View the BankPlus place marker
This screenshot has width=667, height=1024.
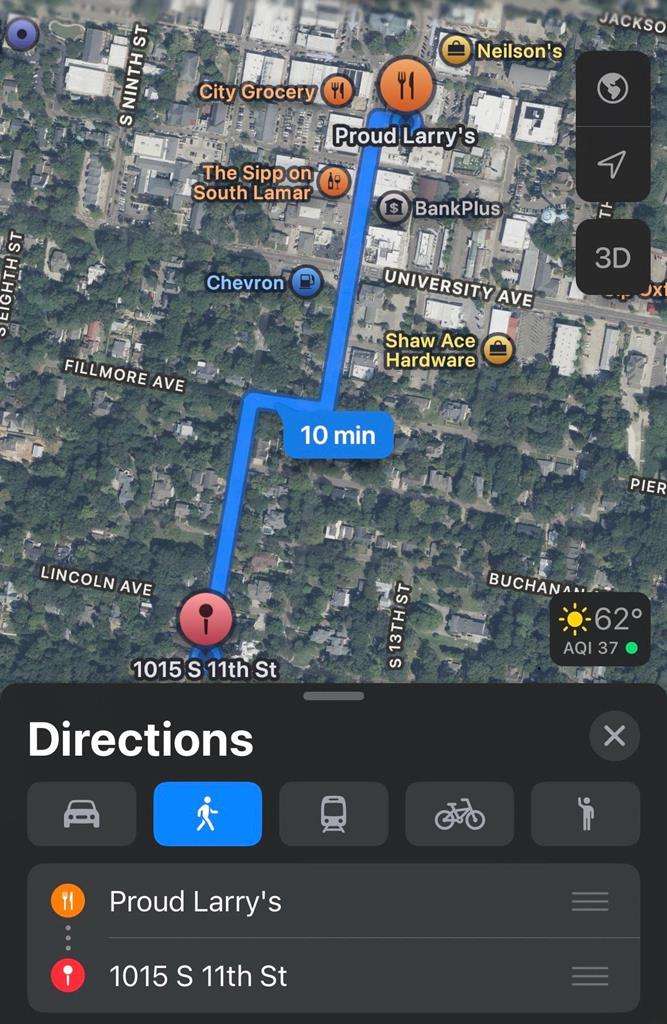[393, 208]
